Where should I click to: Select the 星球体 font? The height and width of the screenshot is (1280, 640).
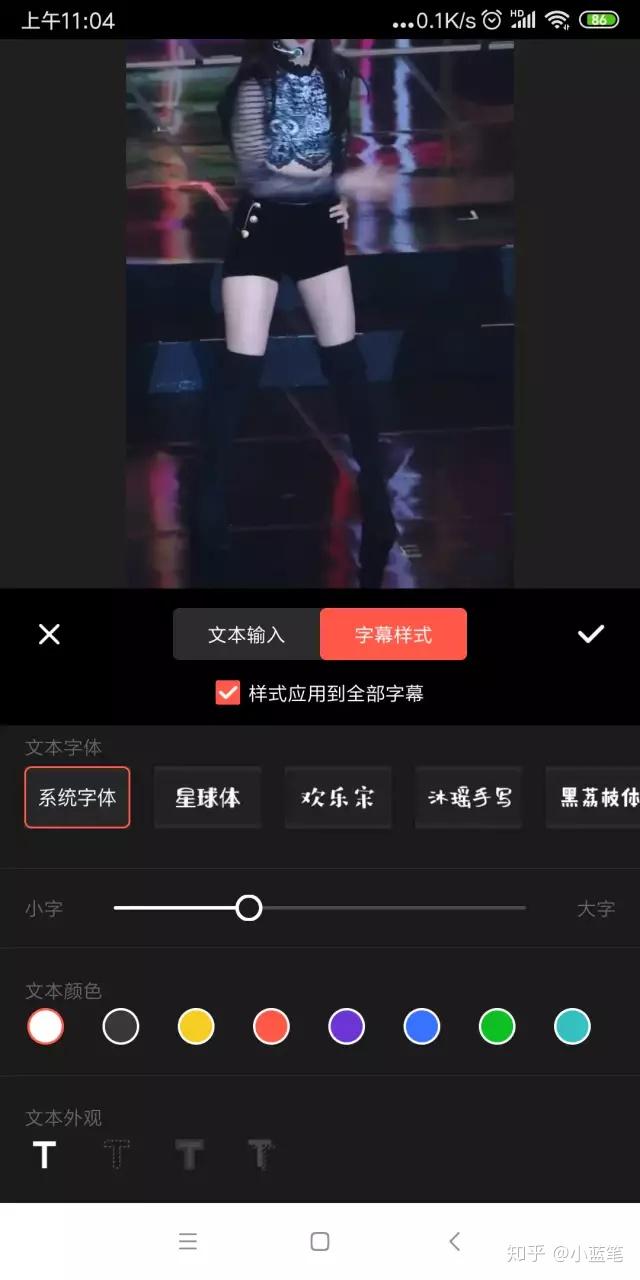pyautogui.click(x=208, y=797)
